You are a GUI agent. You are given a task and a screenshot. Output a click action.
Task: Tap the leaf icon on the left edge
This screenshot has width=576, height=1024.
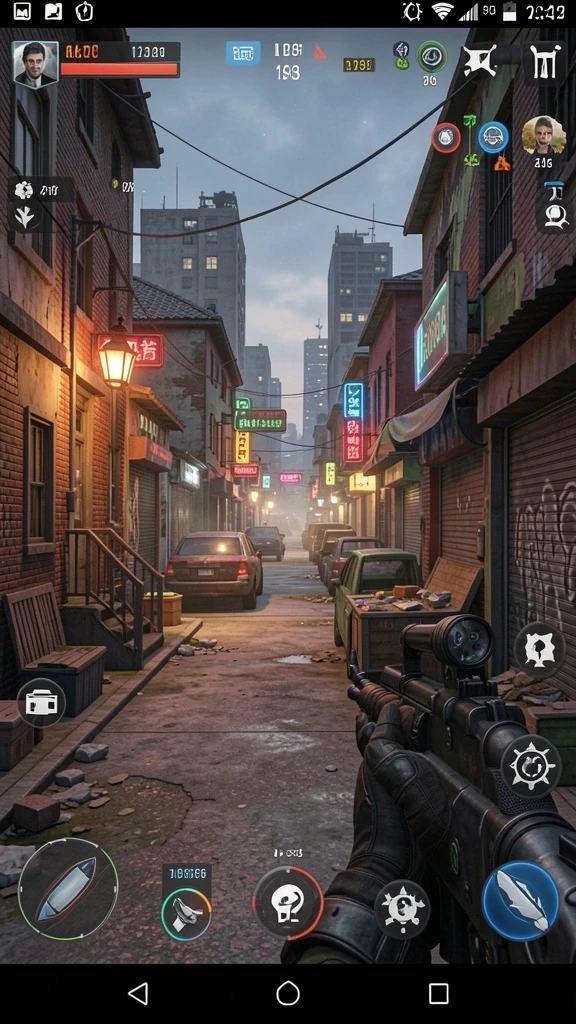[x=25, y=217]
